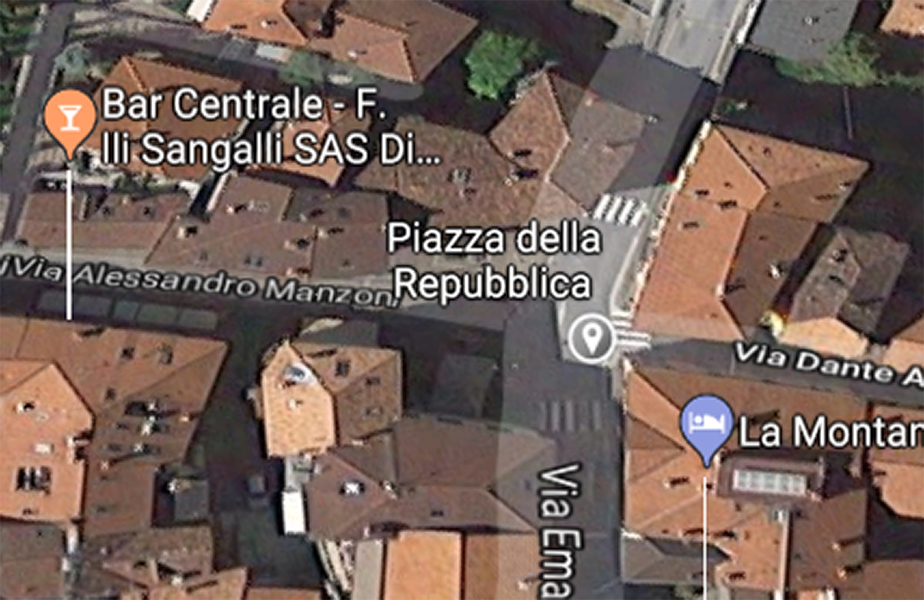924x600 pixels.
Task: Open the Bar Centrale orange bar pin
Action: point(69,116)
